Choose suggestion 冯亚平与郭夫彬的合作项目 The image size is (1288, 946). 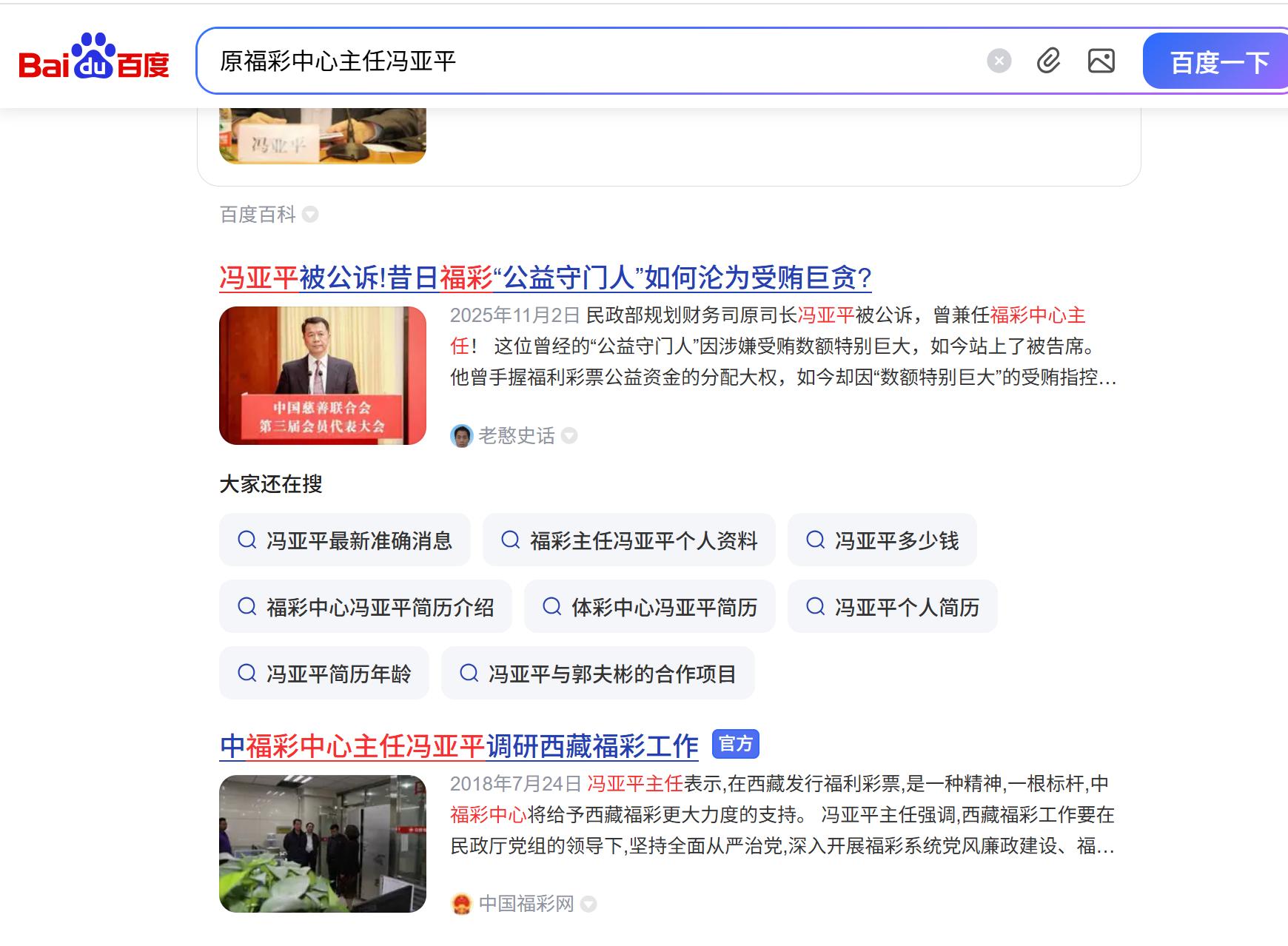coord(598,674)
